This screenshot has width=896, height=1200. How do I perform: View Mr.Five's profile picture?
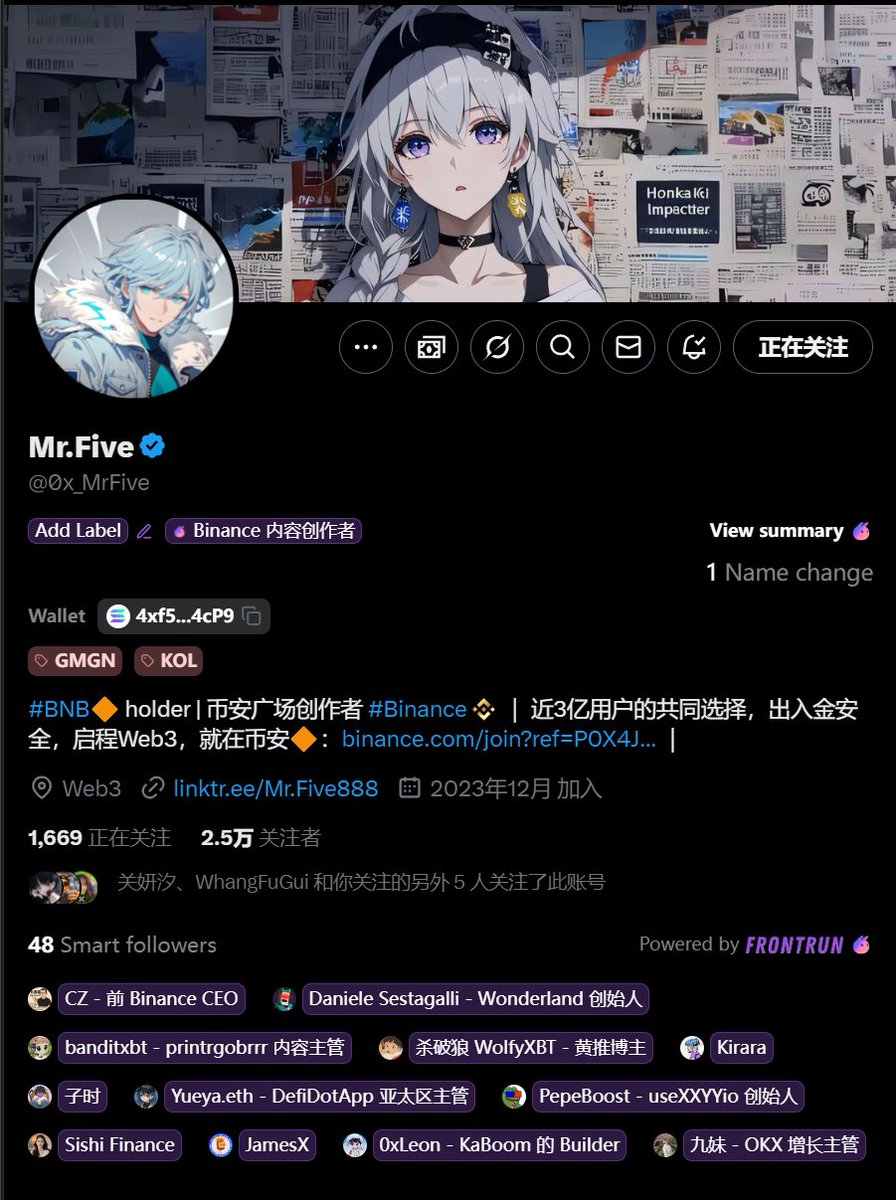[x=134, y=299]
